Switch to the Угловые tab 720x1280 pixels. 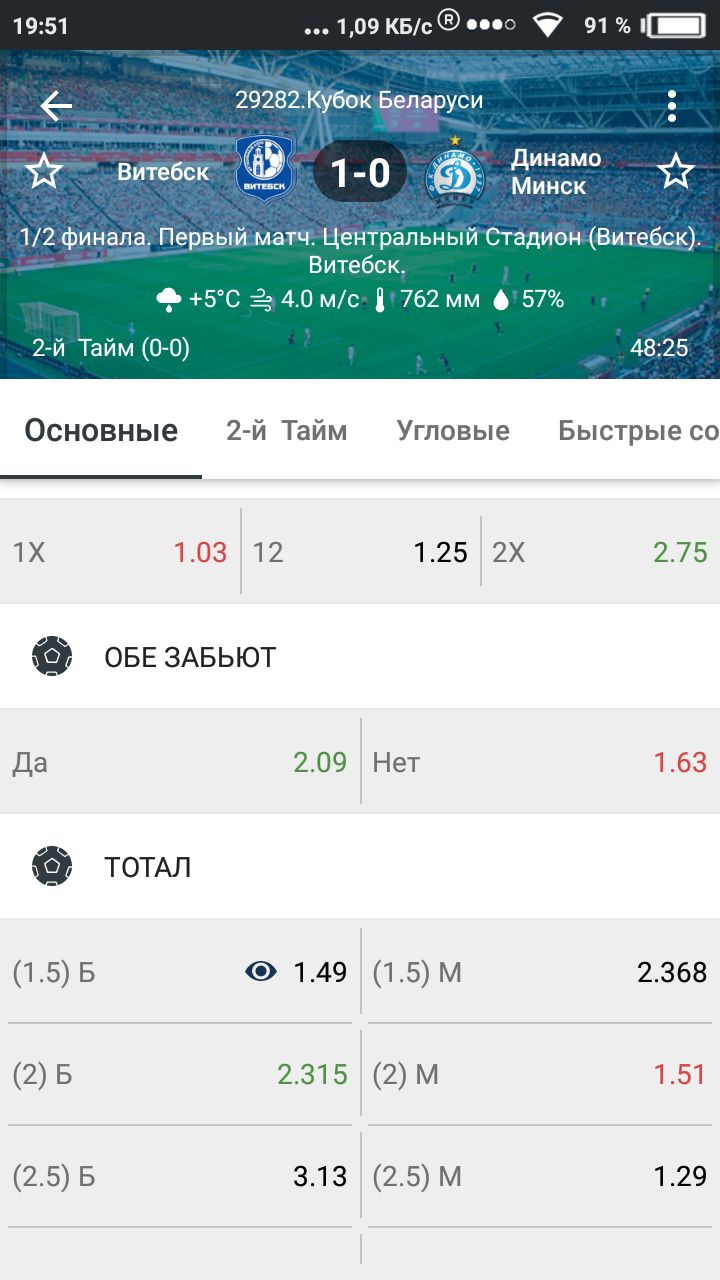click(453, 430)
